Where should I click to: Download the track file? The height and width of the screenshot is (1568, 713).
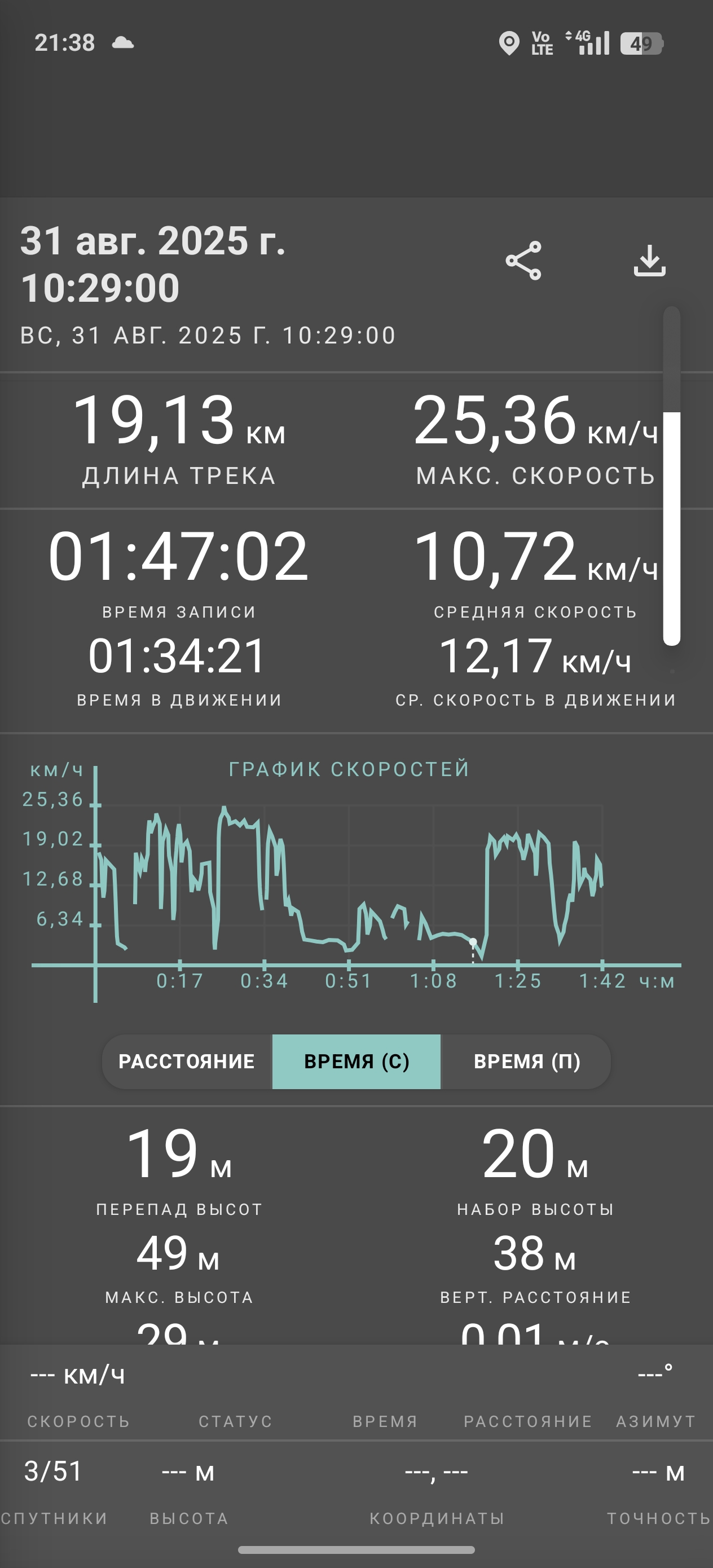tap(650, 261)
